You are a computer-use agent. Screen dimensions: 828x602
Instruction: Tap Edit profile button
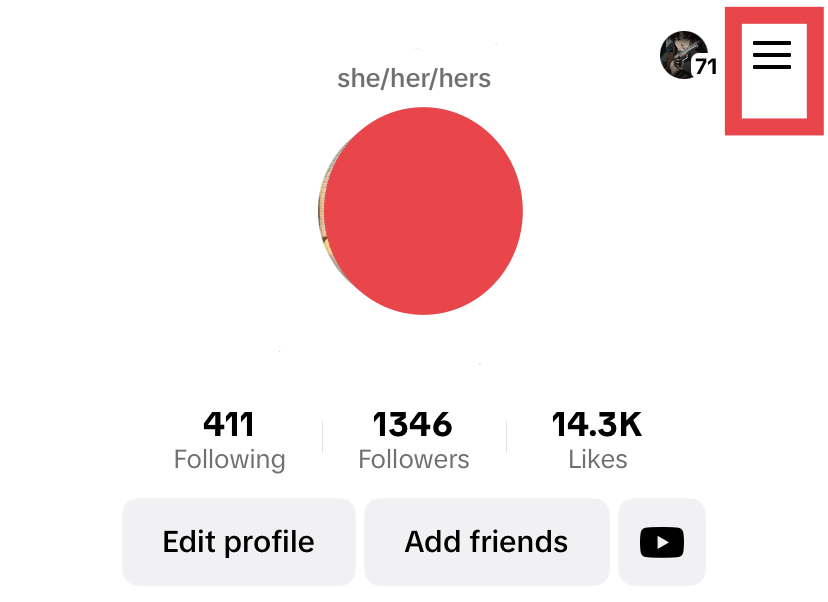tap(238, 542)
